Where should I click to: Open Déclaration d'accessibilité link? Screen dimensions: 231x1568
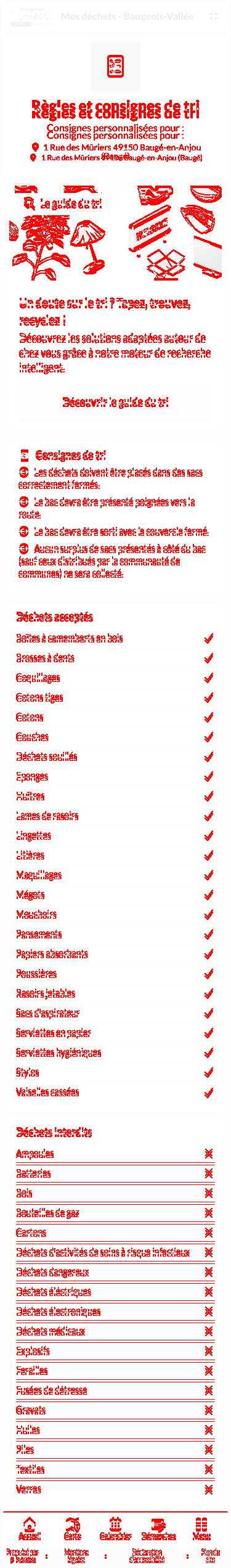tap(147, 1556)
